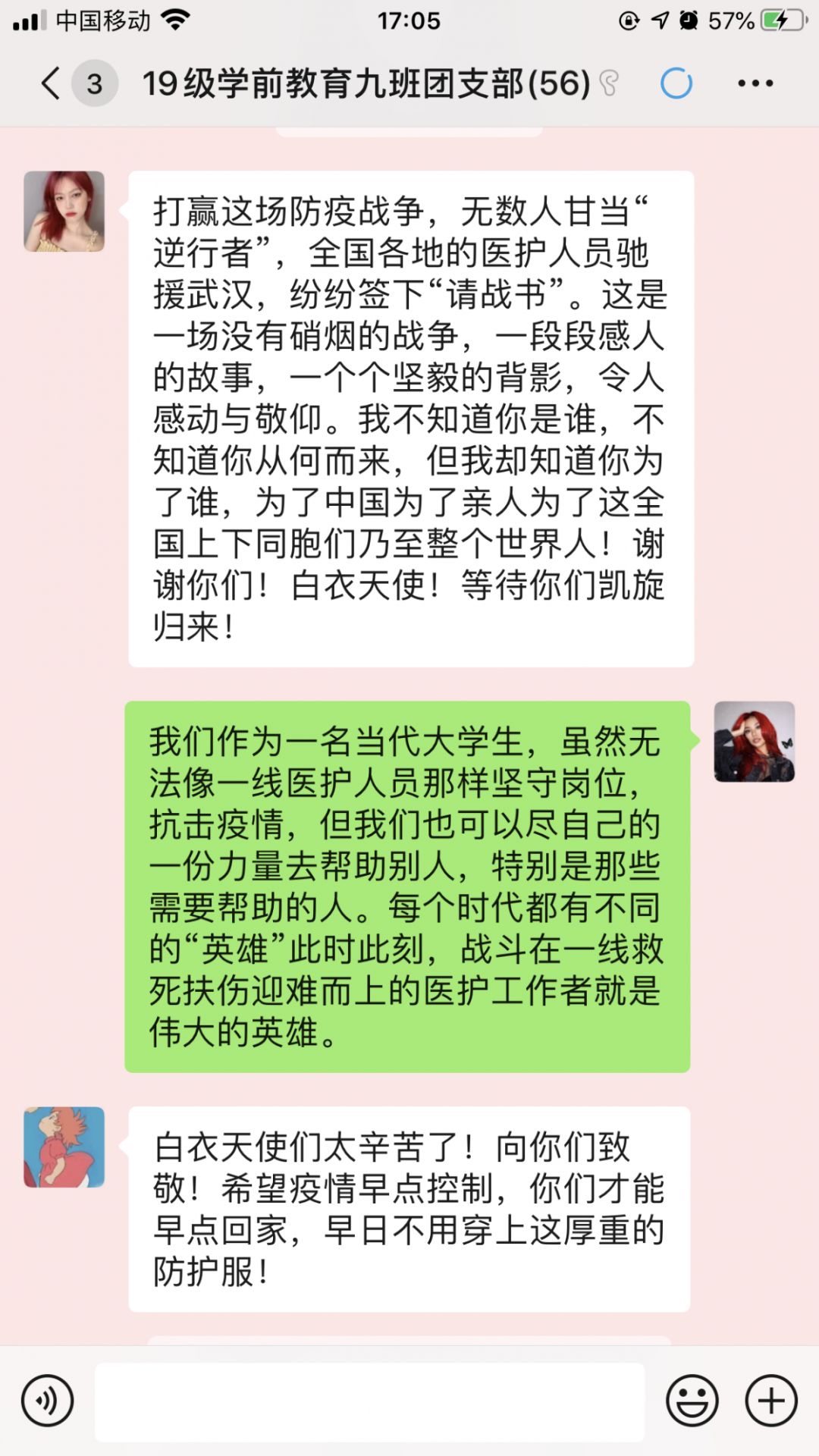Open your own avatar beside the green message
819x1456 pixels.
pyautogui.click(x=754, y=742)
